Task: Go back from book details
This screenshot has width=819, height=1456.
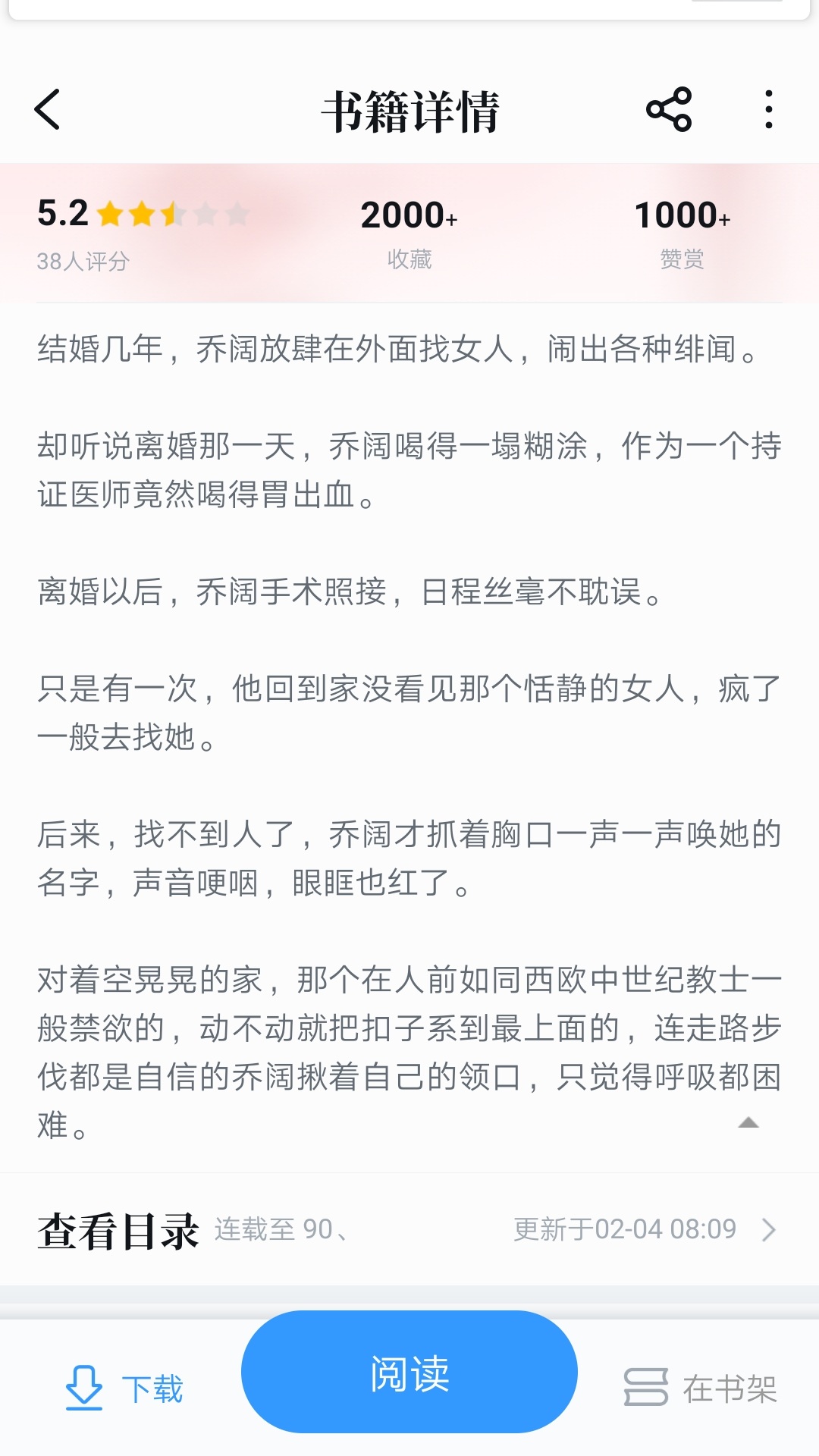Action: coord(47,110)
